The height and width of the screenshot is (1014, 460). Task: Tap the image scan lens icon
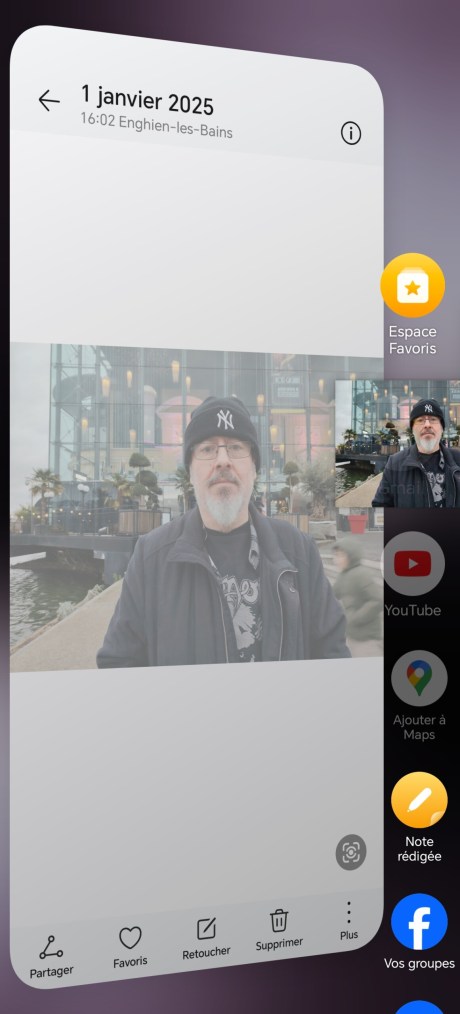[351, 852]
